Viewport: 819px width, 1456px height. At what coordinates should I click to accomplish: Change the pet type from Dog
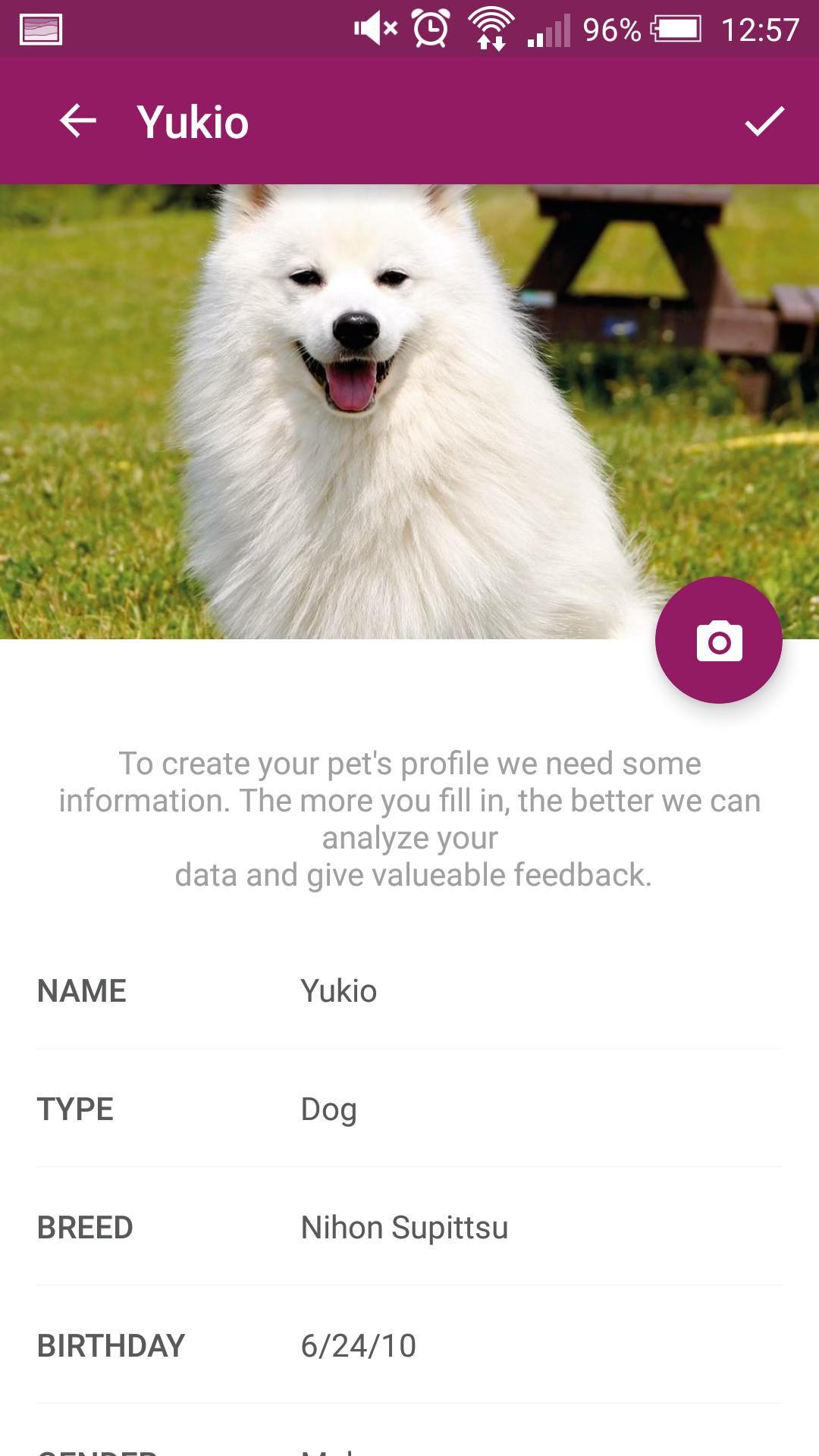point(329,1109)
